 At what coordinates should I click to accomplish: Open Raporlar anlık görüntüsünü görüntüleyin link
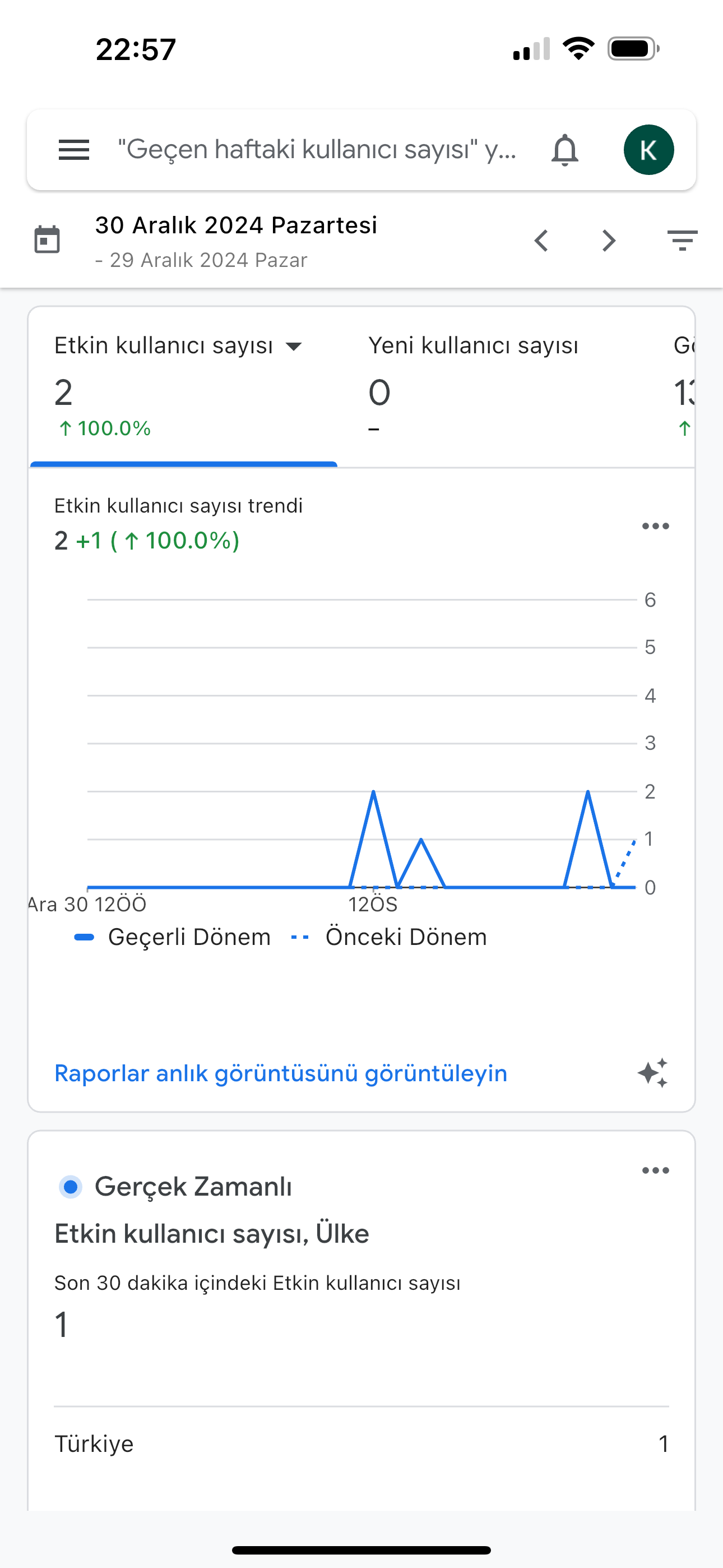pyautogui.click(x=281, y=1073)
